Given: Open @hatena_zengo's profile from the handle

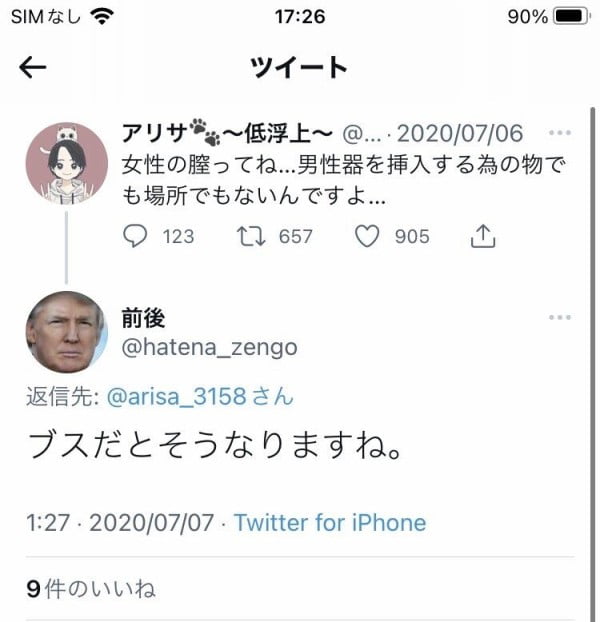Looking at the screenshot, I should click(x=209, y=347).
